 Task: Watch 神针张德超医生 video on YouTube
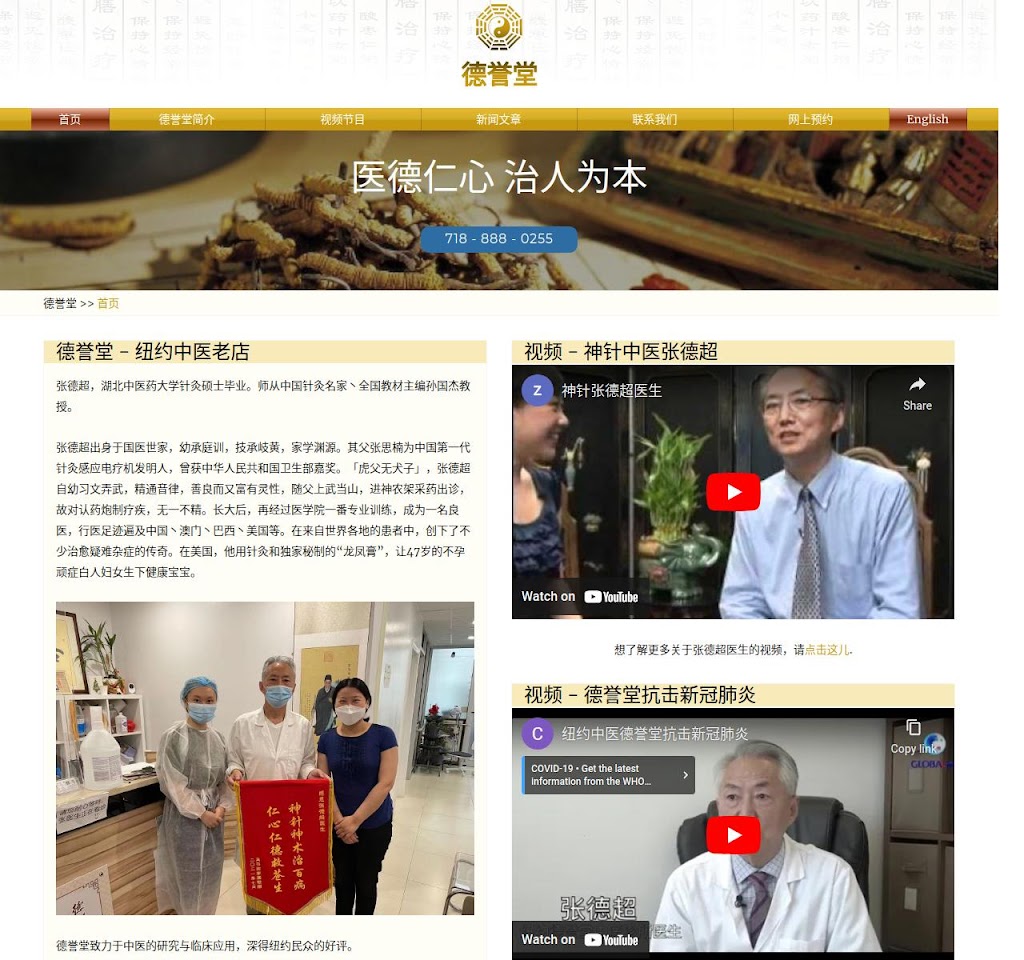point(580,596)
